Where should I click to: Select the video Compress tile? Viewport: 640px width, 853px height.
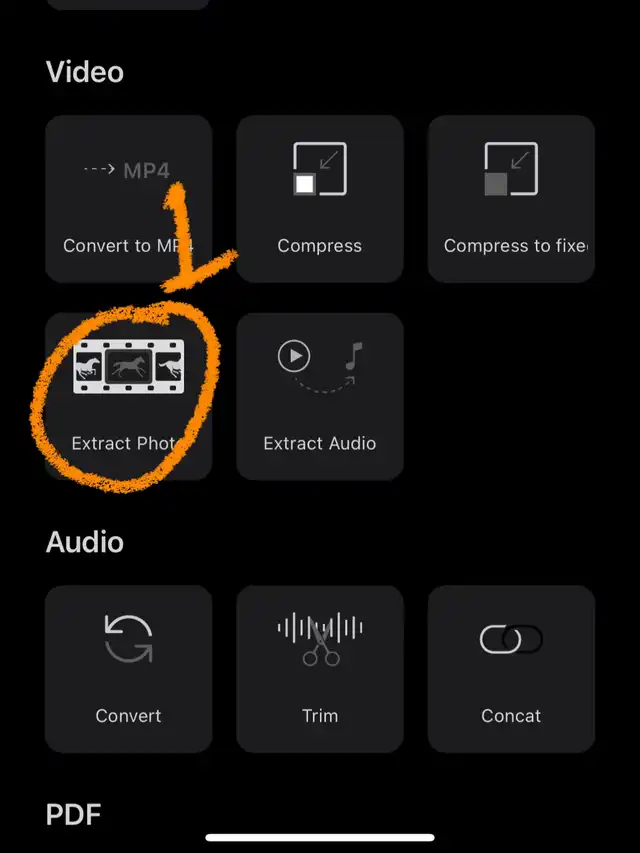coord(319,199)
